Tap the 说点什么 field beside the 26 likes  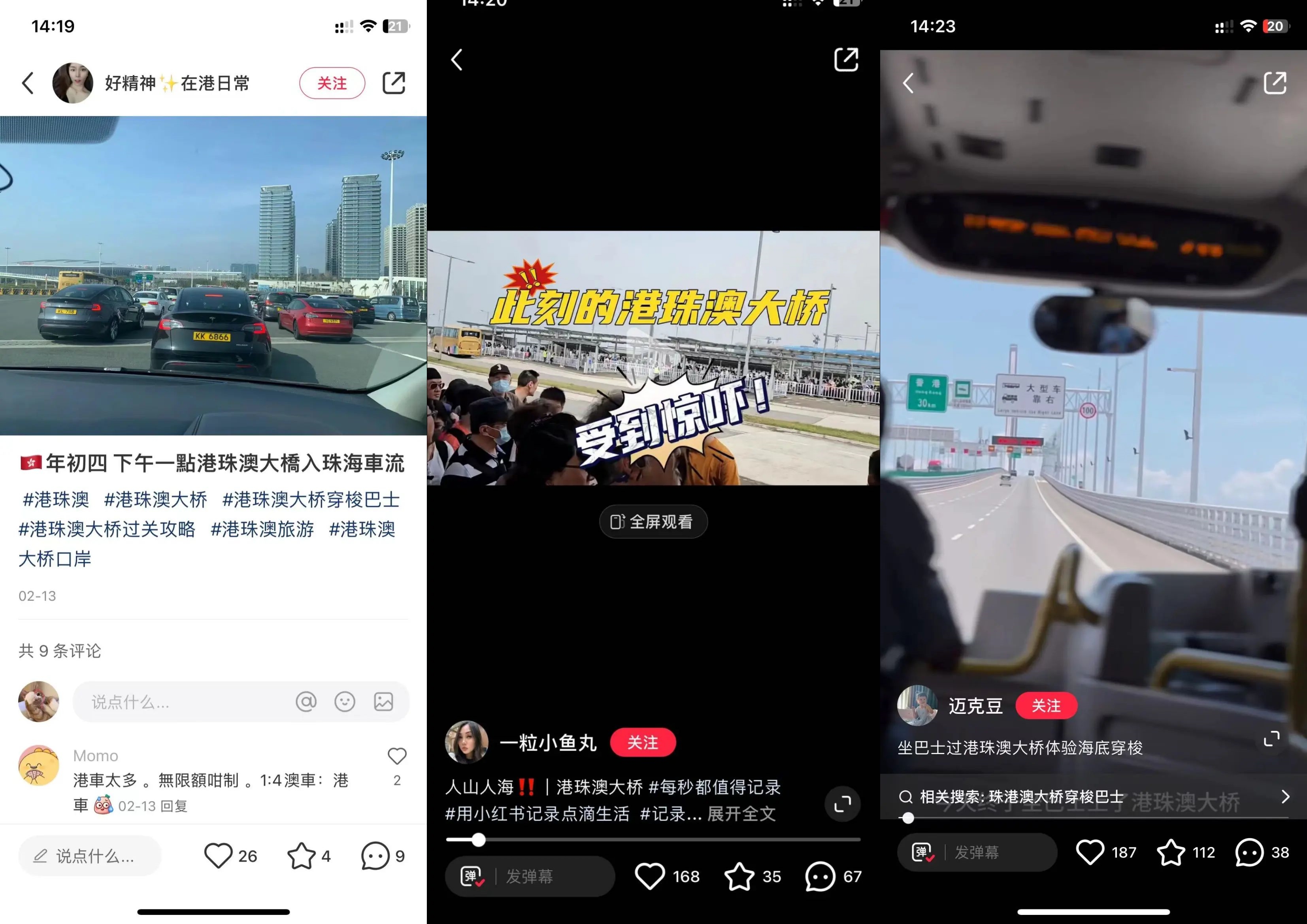(90, 856)
